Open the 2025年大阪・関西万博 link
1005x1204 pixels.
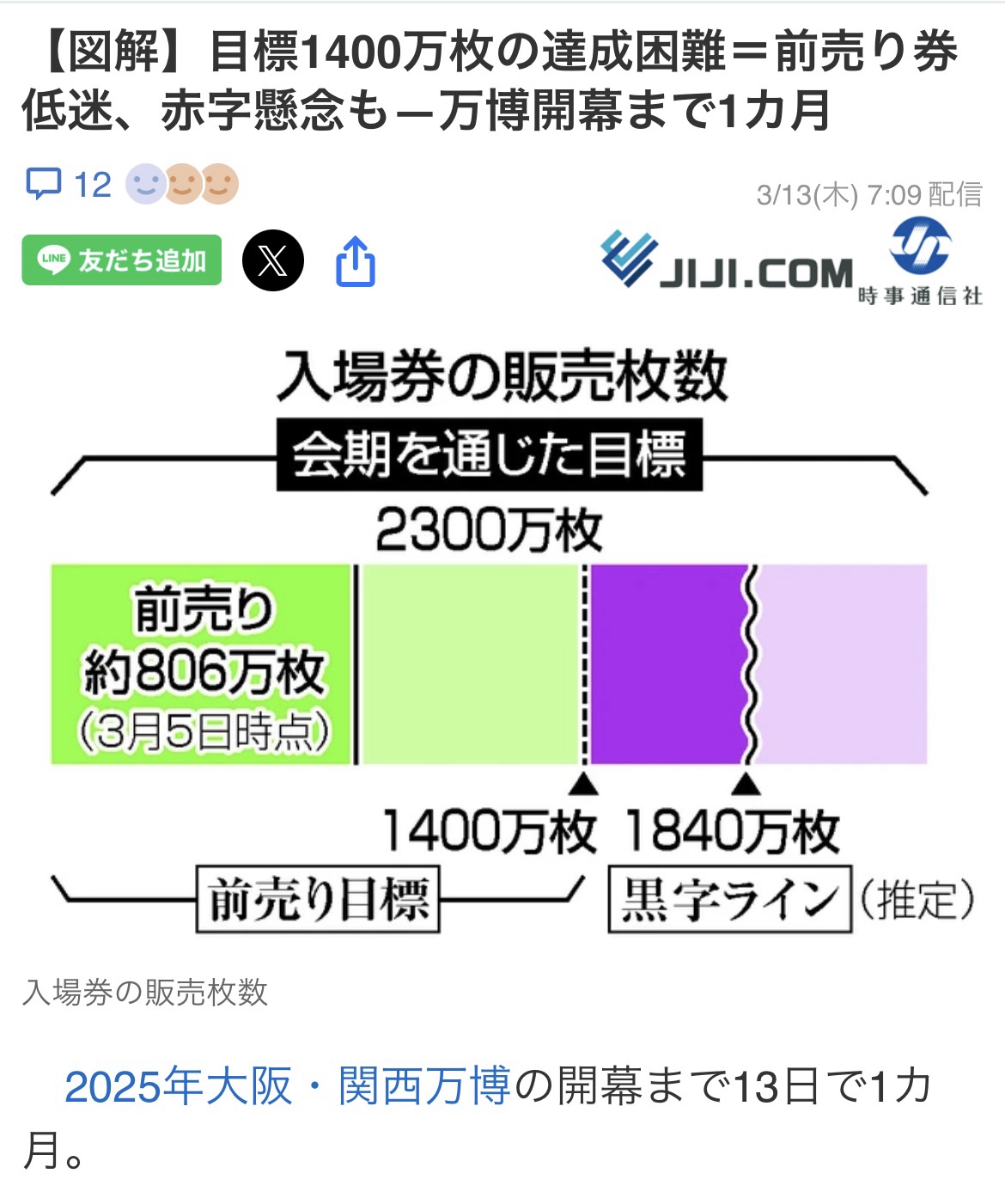[x=288, y=1085]
